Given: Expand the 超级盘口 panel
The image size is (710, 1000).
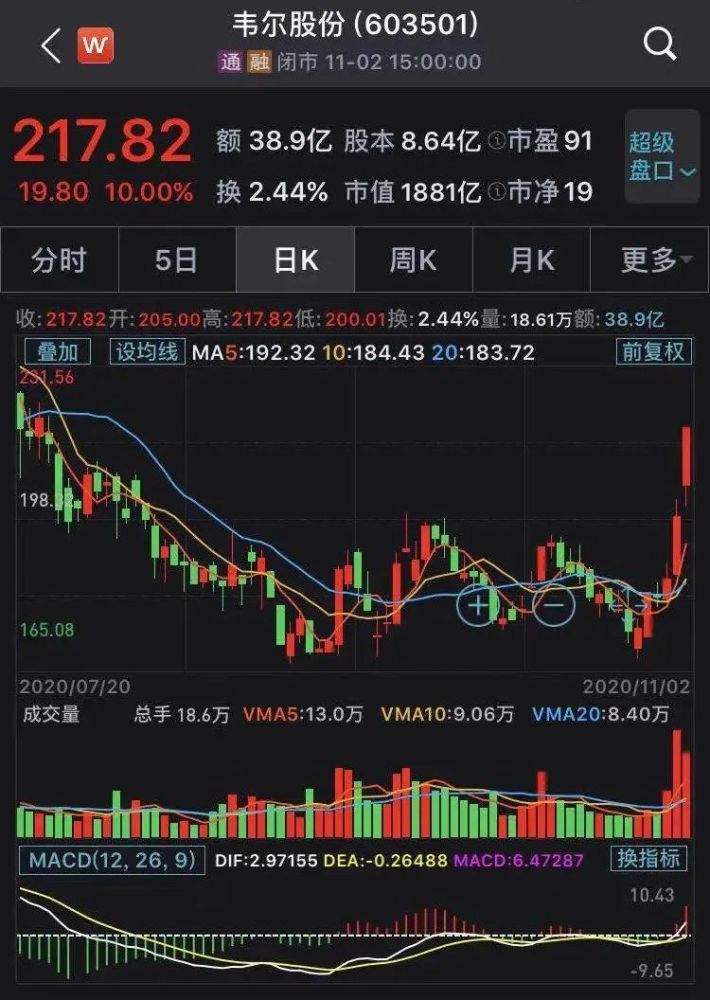Looking at the screenshot, I should [662, 157].
